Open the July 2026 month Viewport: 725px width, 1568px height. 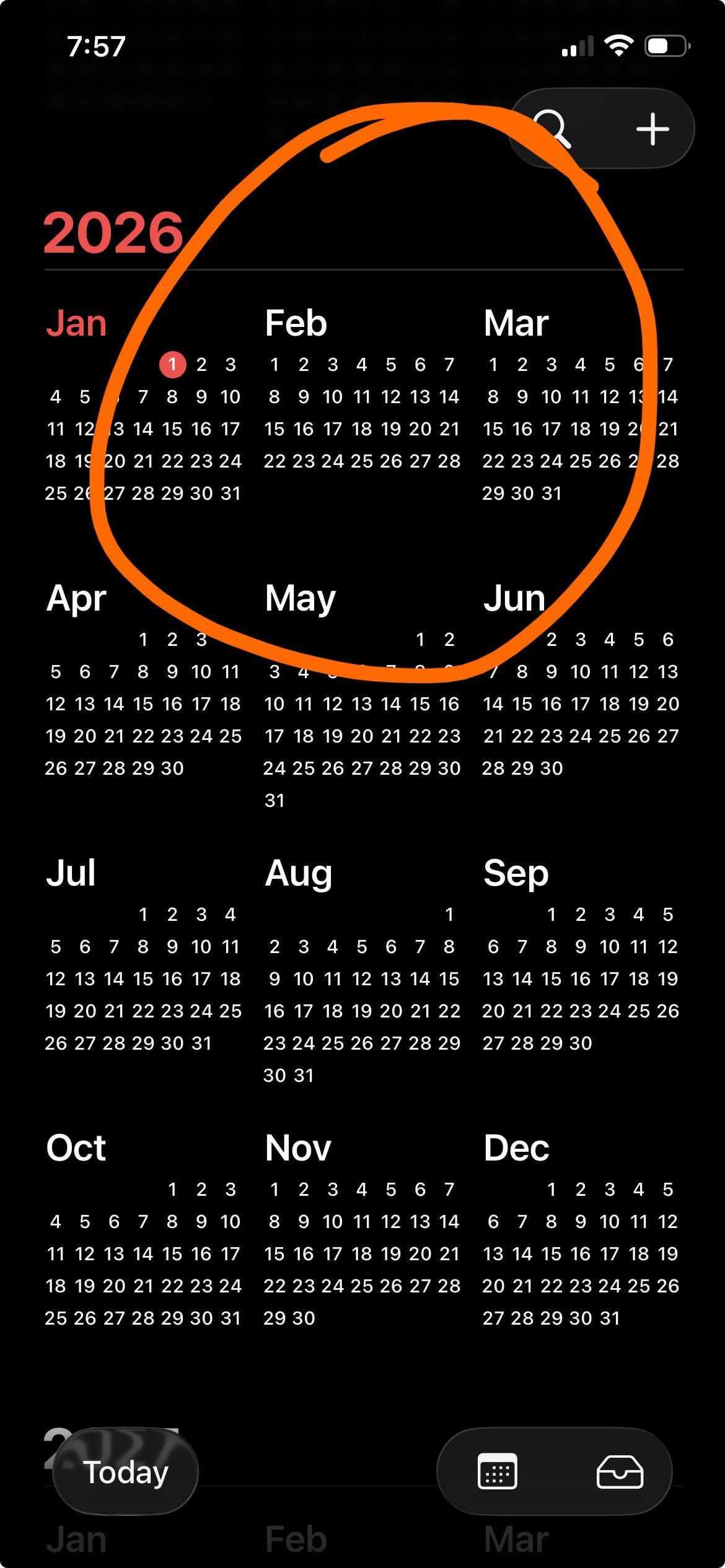71,874
